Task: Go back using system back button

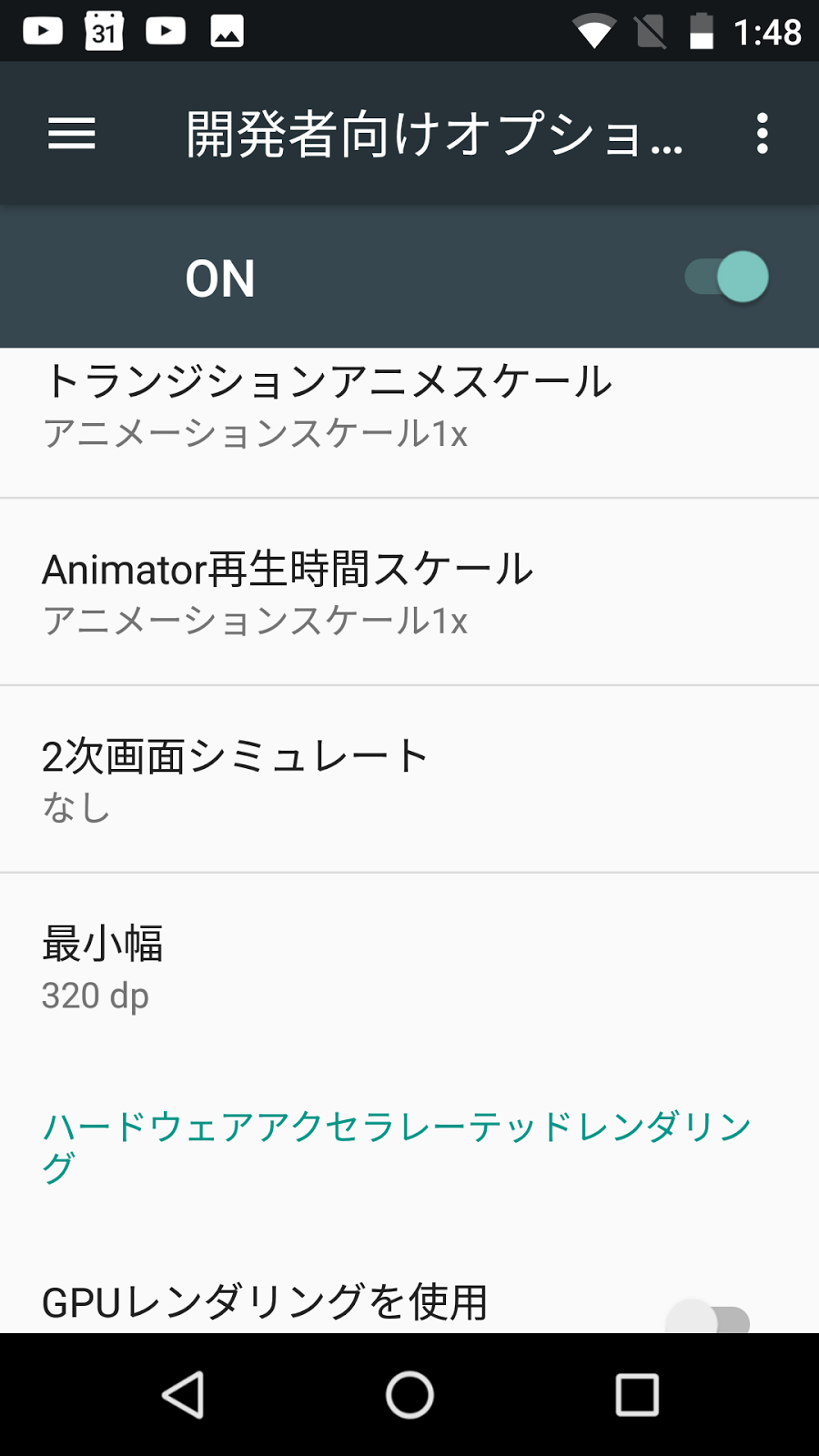Action: 183,1394
